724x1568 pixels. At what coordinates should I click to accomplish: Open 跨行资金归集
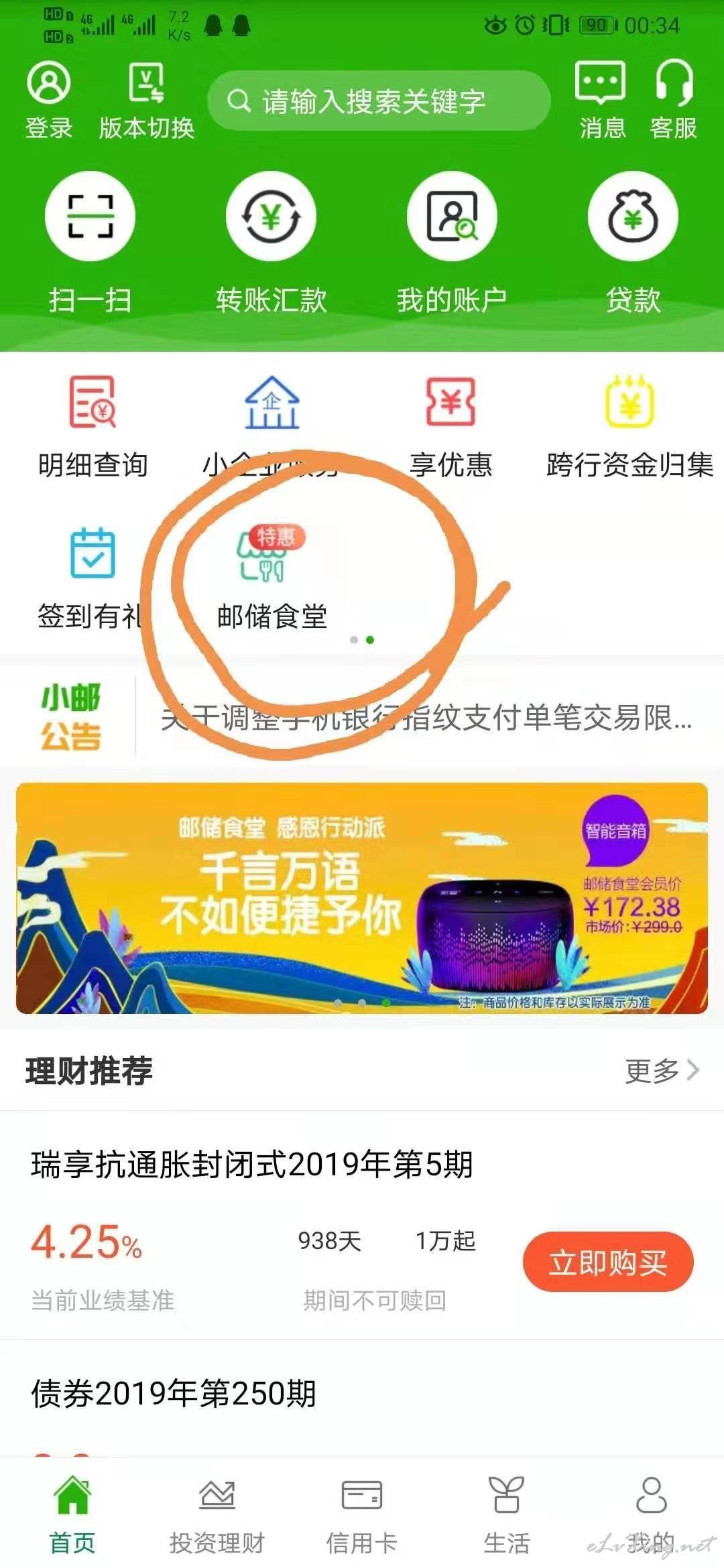[x=630, y=428]
